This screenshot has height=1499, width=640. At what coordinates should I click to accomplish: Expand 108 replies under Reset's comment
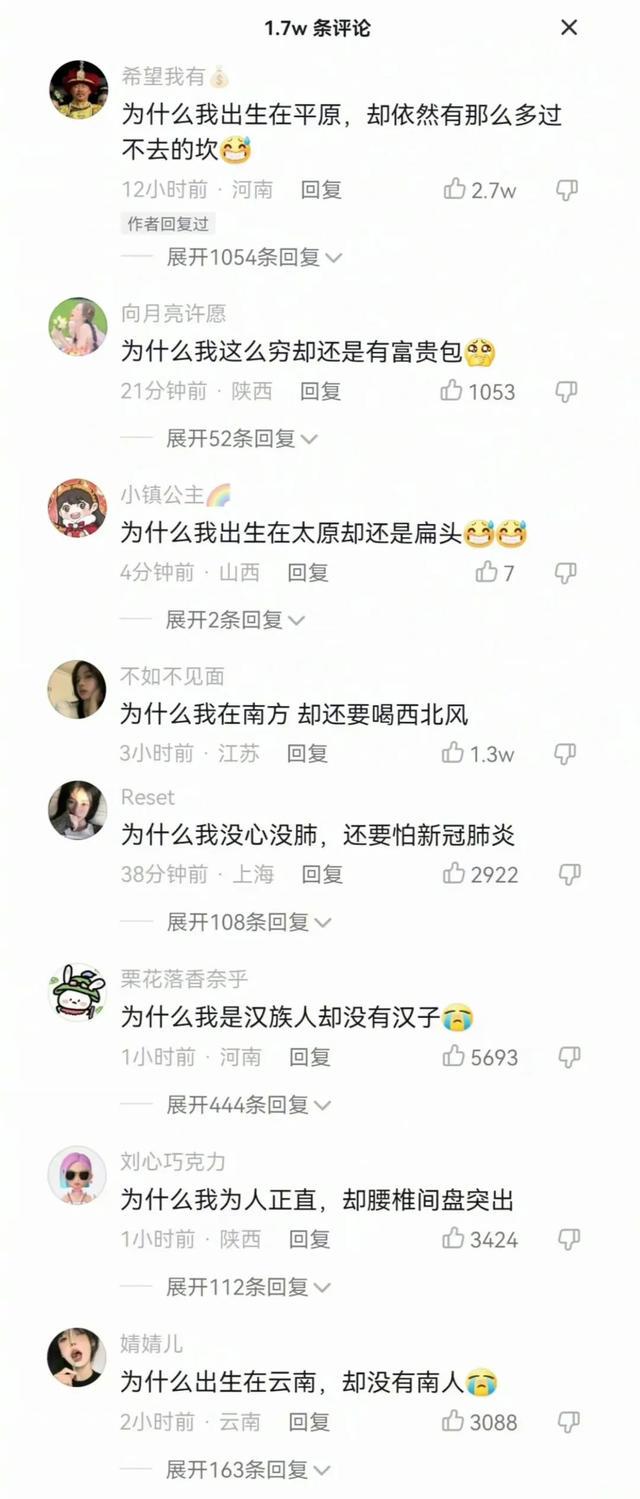tap(248, 922)
